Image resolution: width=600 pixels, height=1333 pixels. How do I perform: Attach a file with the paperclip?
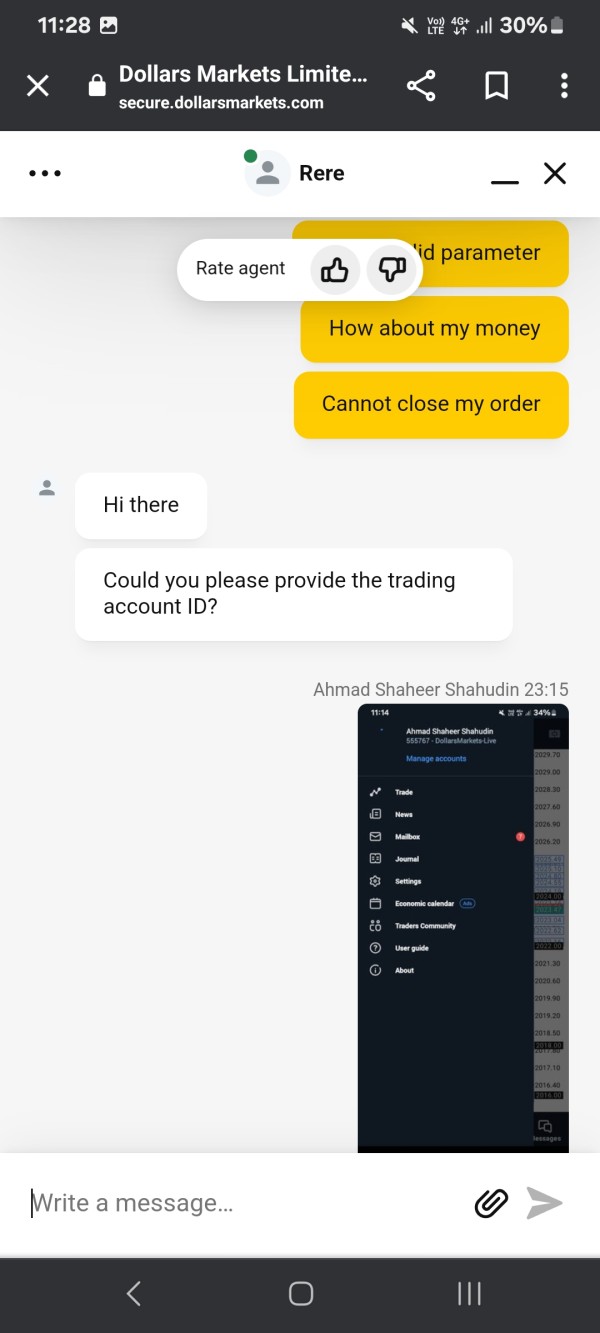491,1203
